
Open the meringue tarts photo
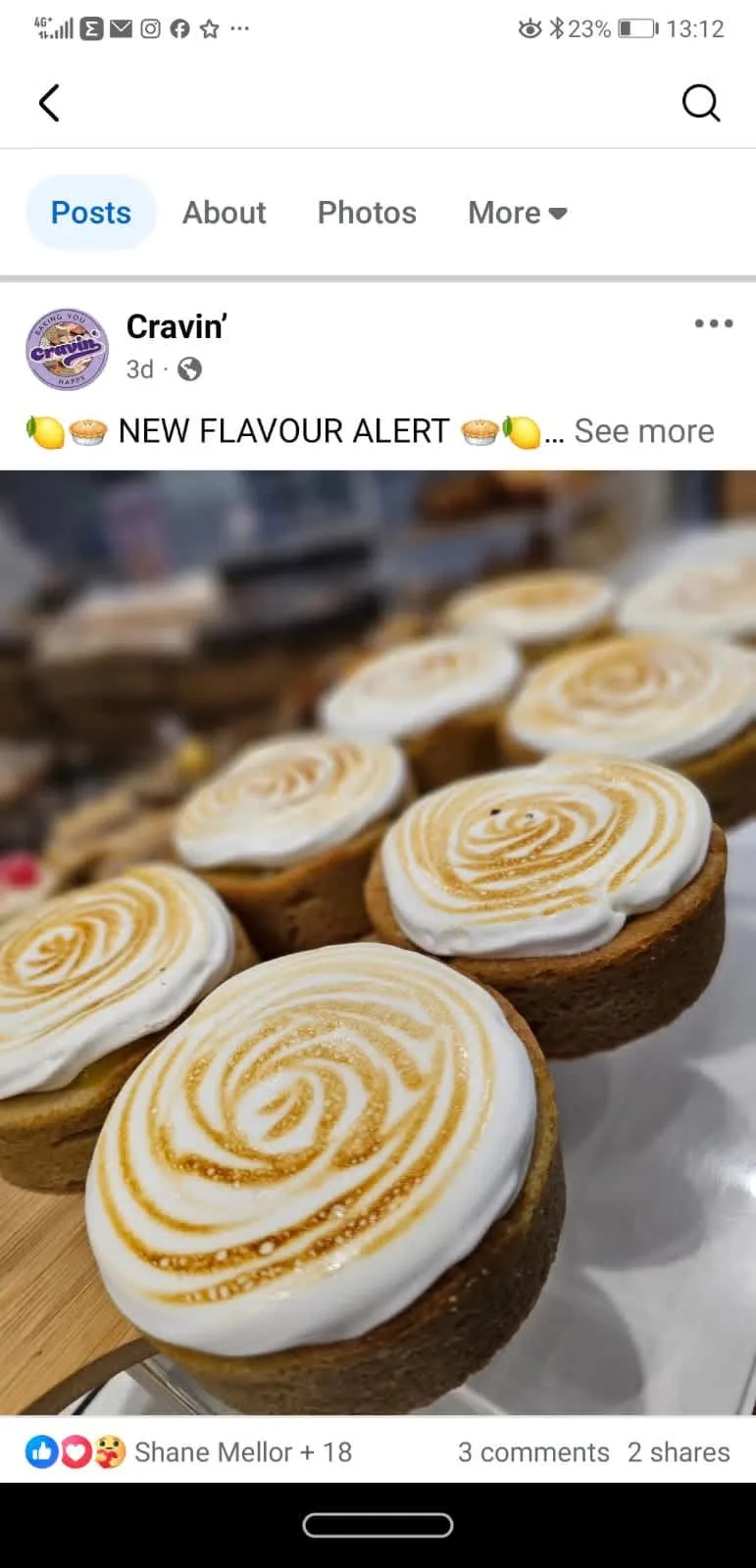378,941
